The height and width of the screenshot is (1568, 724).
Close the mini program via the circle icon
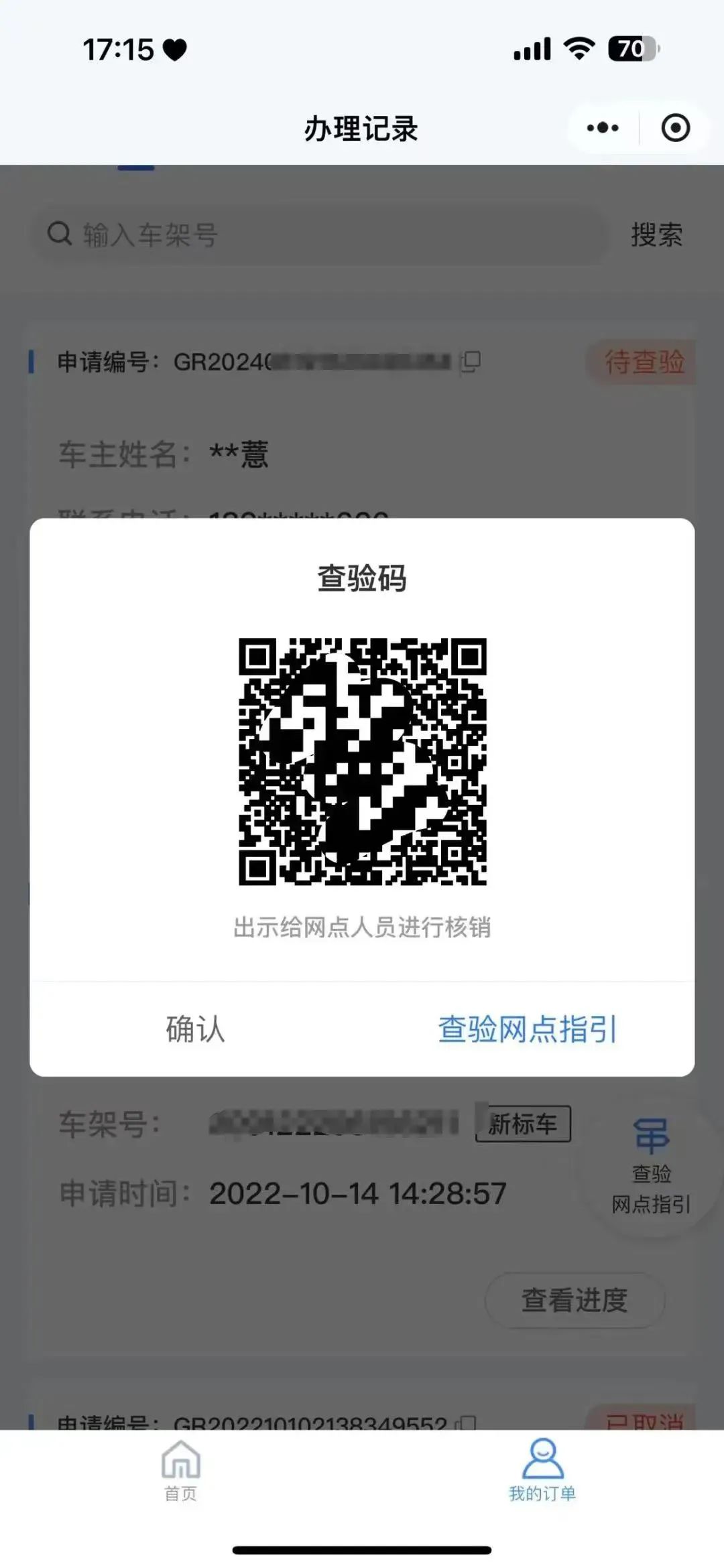coord(675,128)
